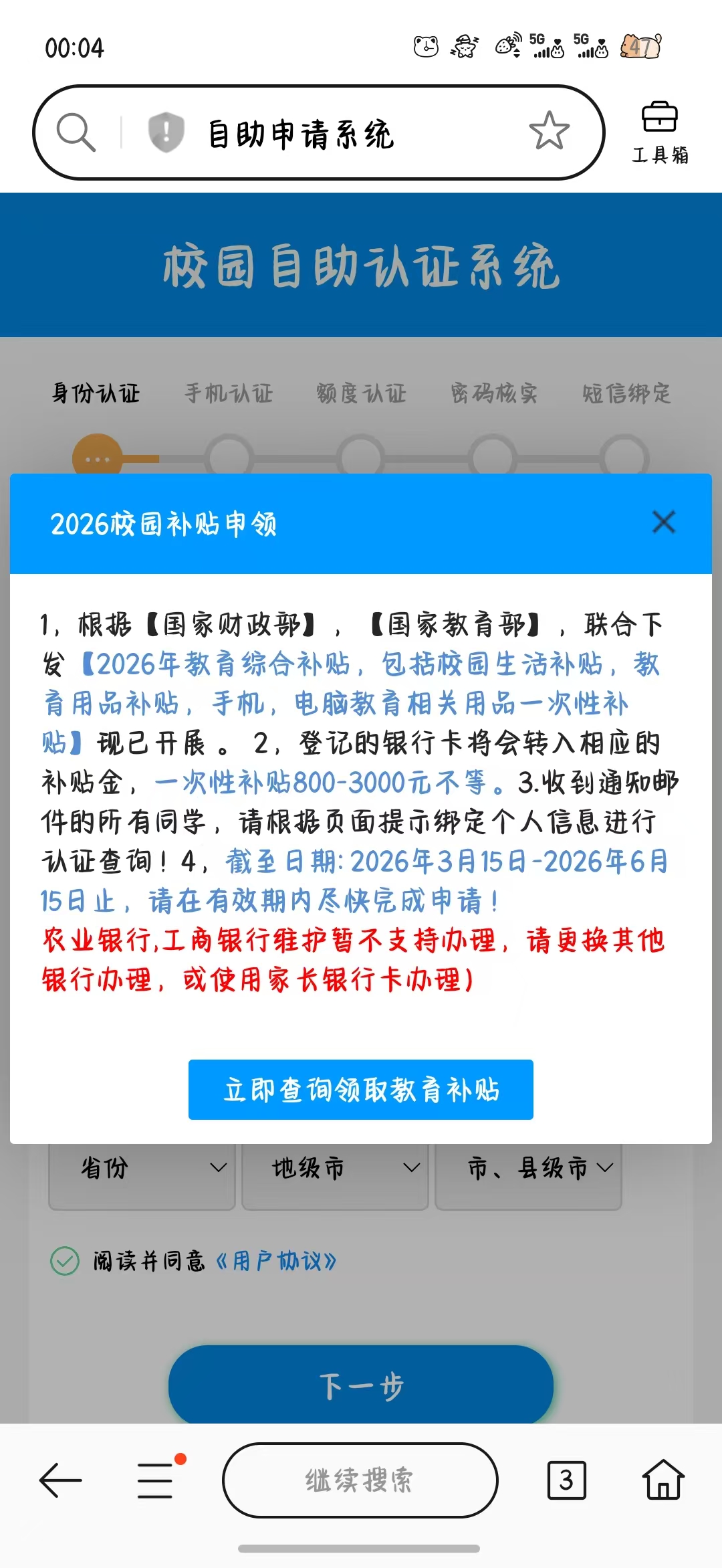Go back with the browser back arrow

(x=61, y=1480)
